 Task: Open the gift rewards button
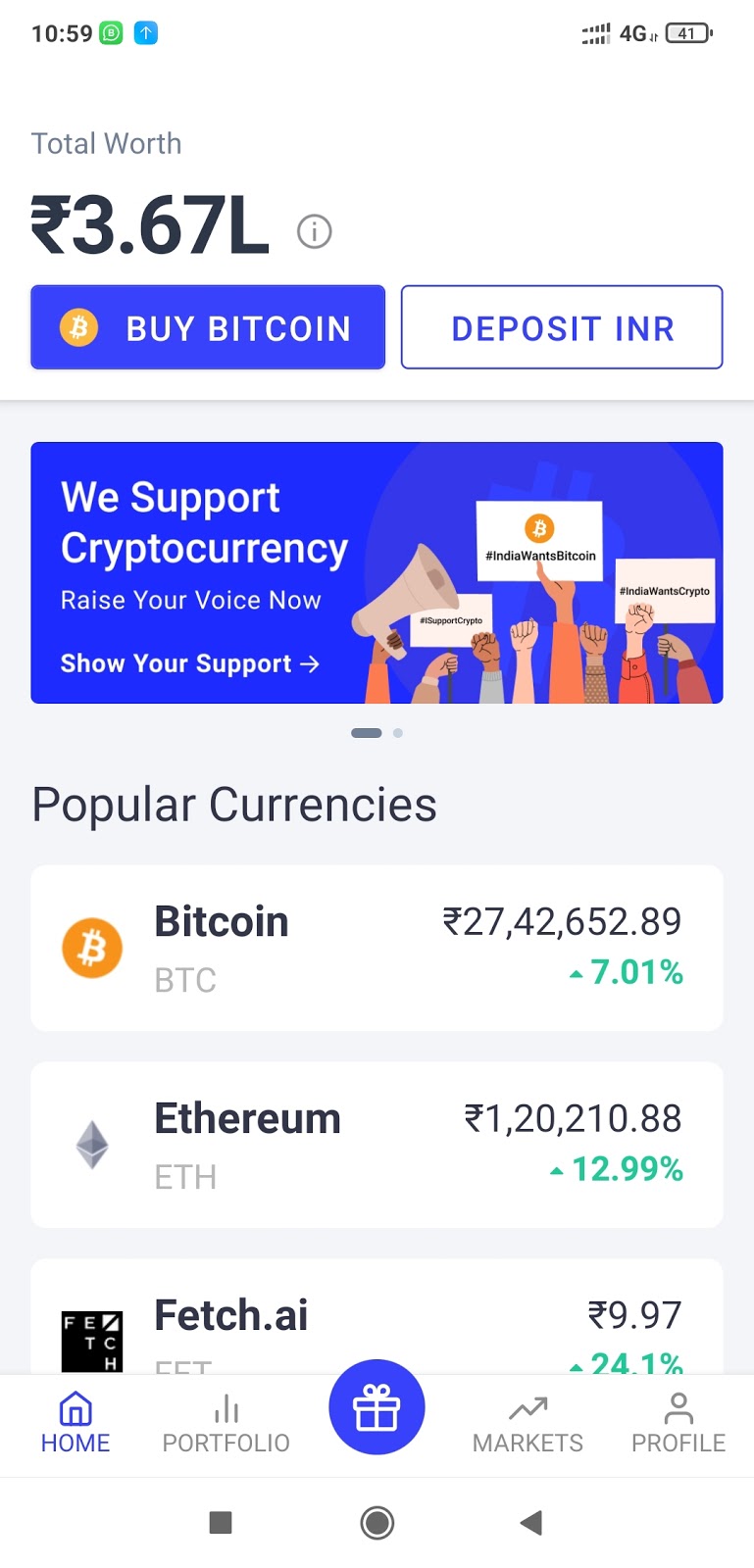tap(377, 1407)
